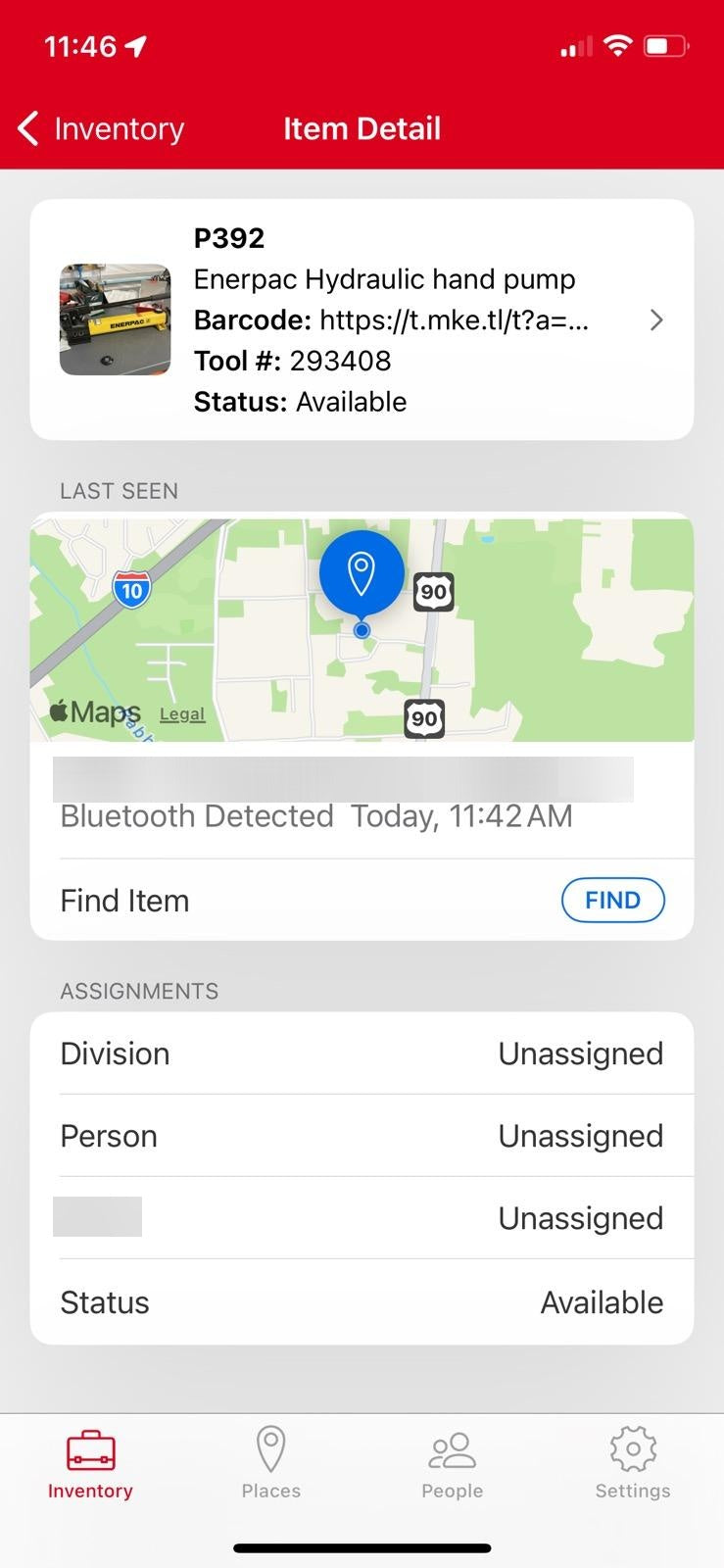Open the Legal link on the map

tap(182, 714)
